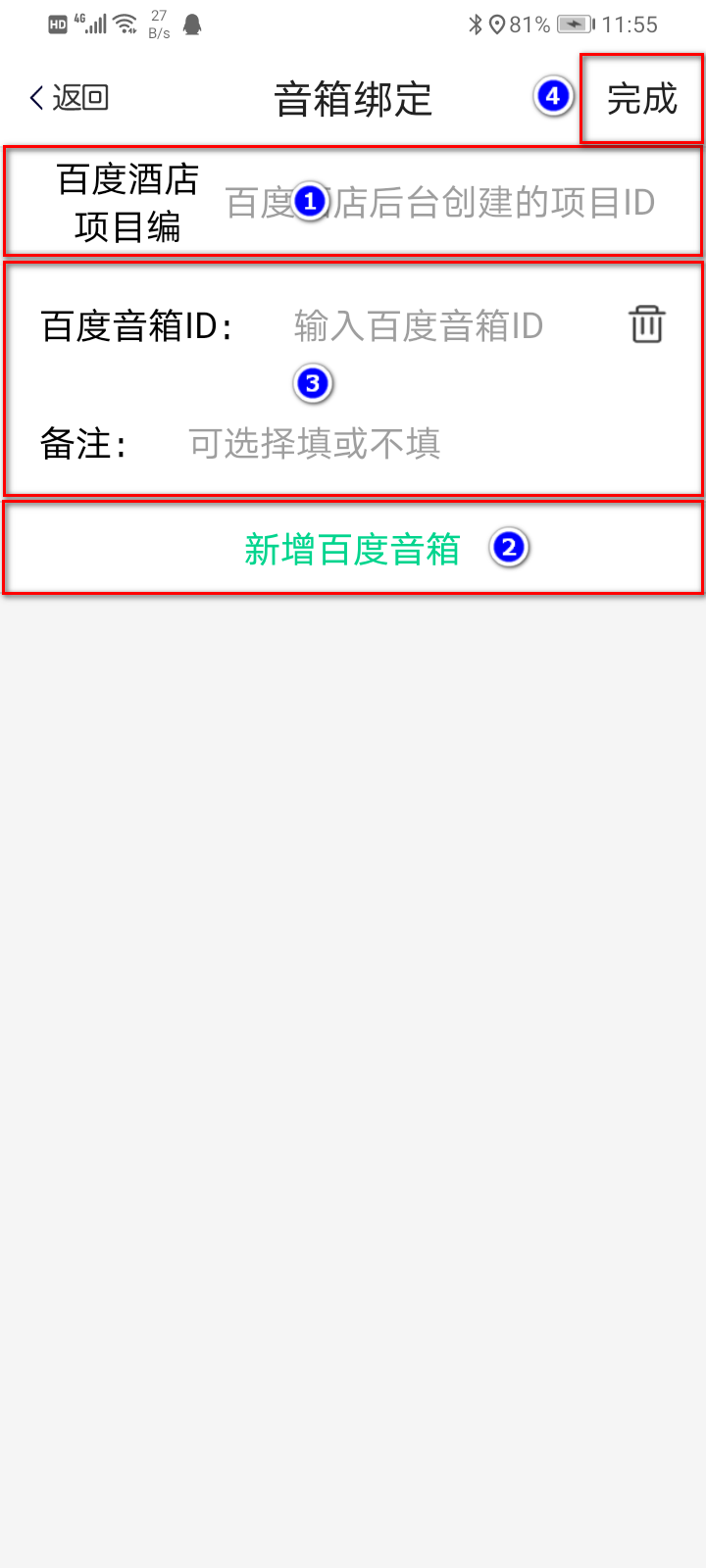Viewport: 706px width, 1568px height.
Task: Go back using the 返回 button
Action: coord(69,98)
